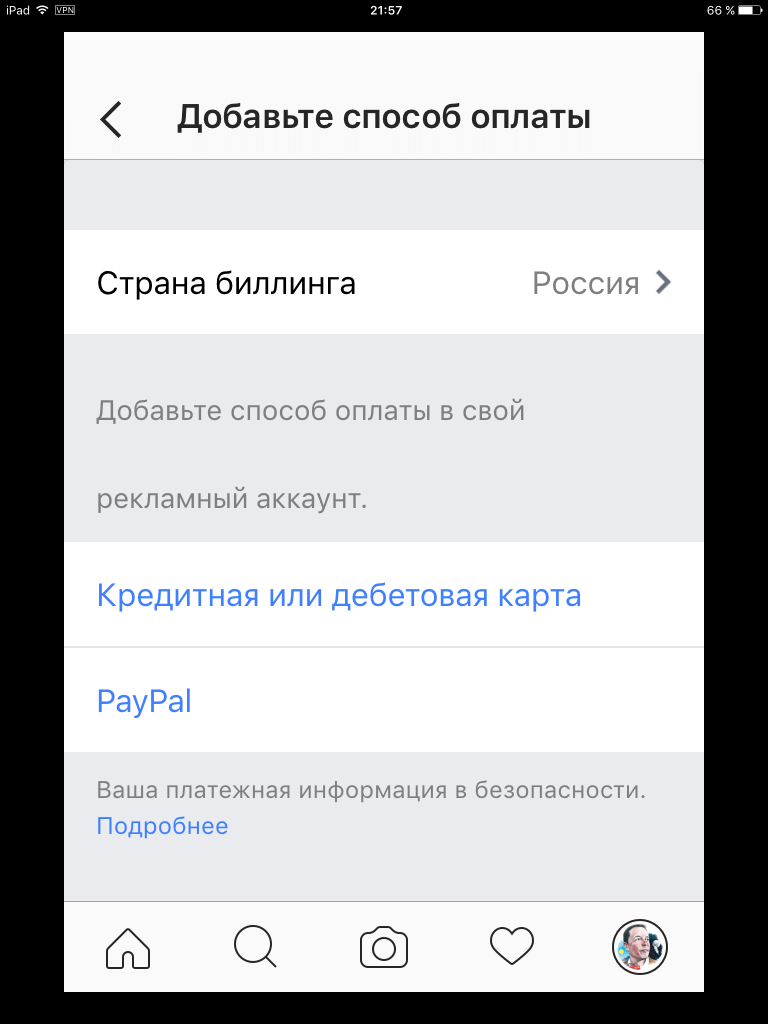The height and width of the screenshot is (1024, 768).
Task: Open the Instagram Home feed
Action: (127, 946)
